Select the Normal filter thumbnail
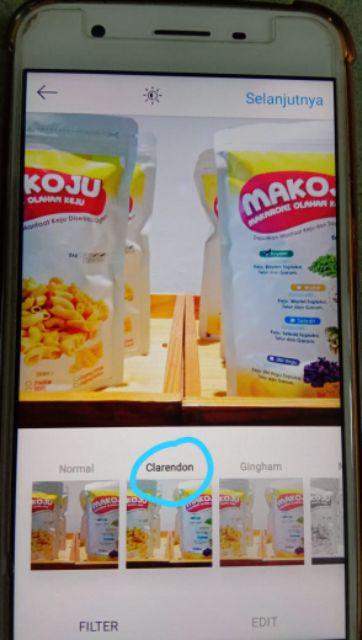362x640 pixels. click(75, 524)
